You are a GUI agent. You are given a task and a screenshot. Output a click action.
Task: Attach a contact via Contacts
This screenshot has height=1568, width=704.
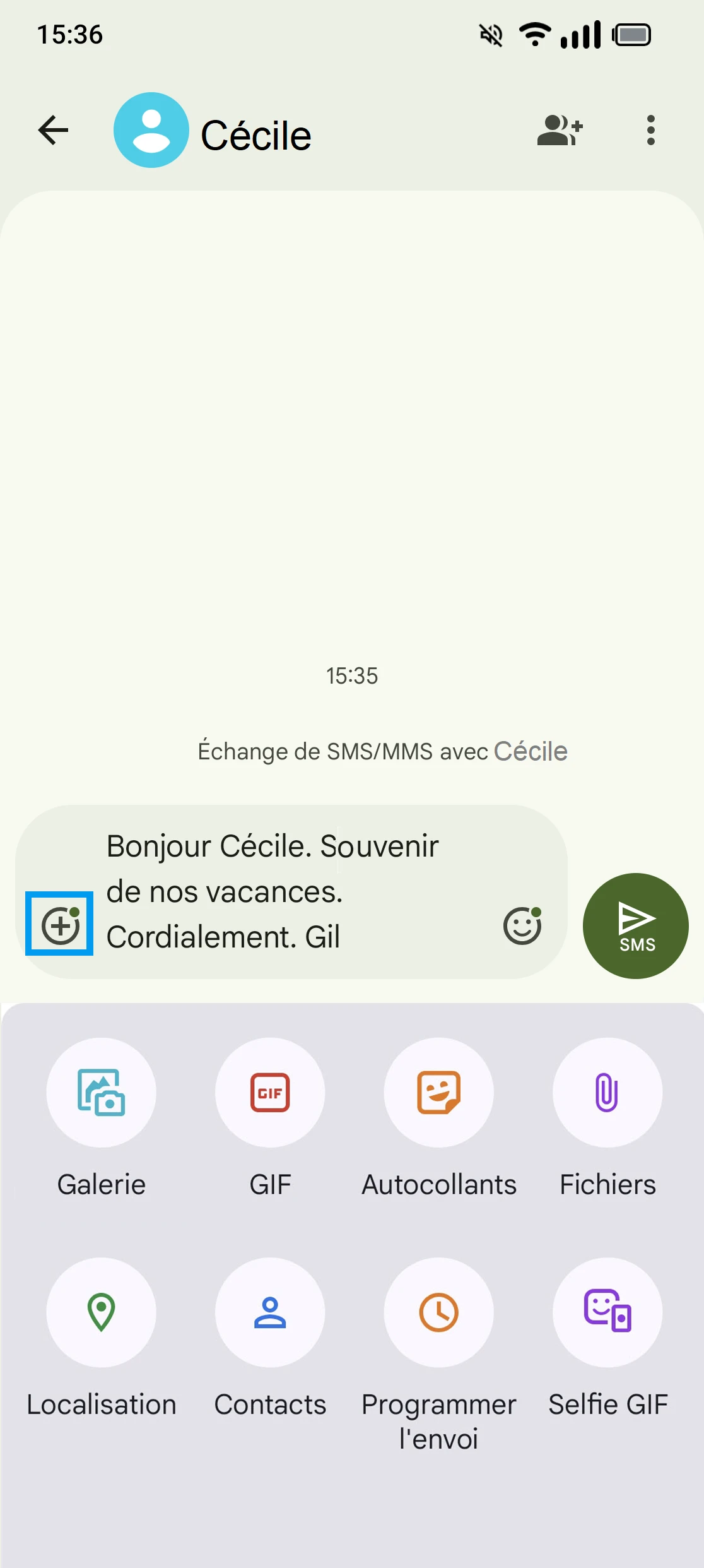pyautogui.click(x=270, y=1313)
